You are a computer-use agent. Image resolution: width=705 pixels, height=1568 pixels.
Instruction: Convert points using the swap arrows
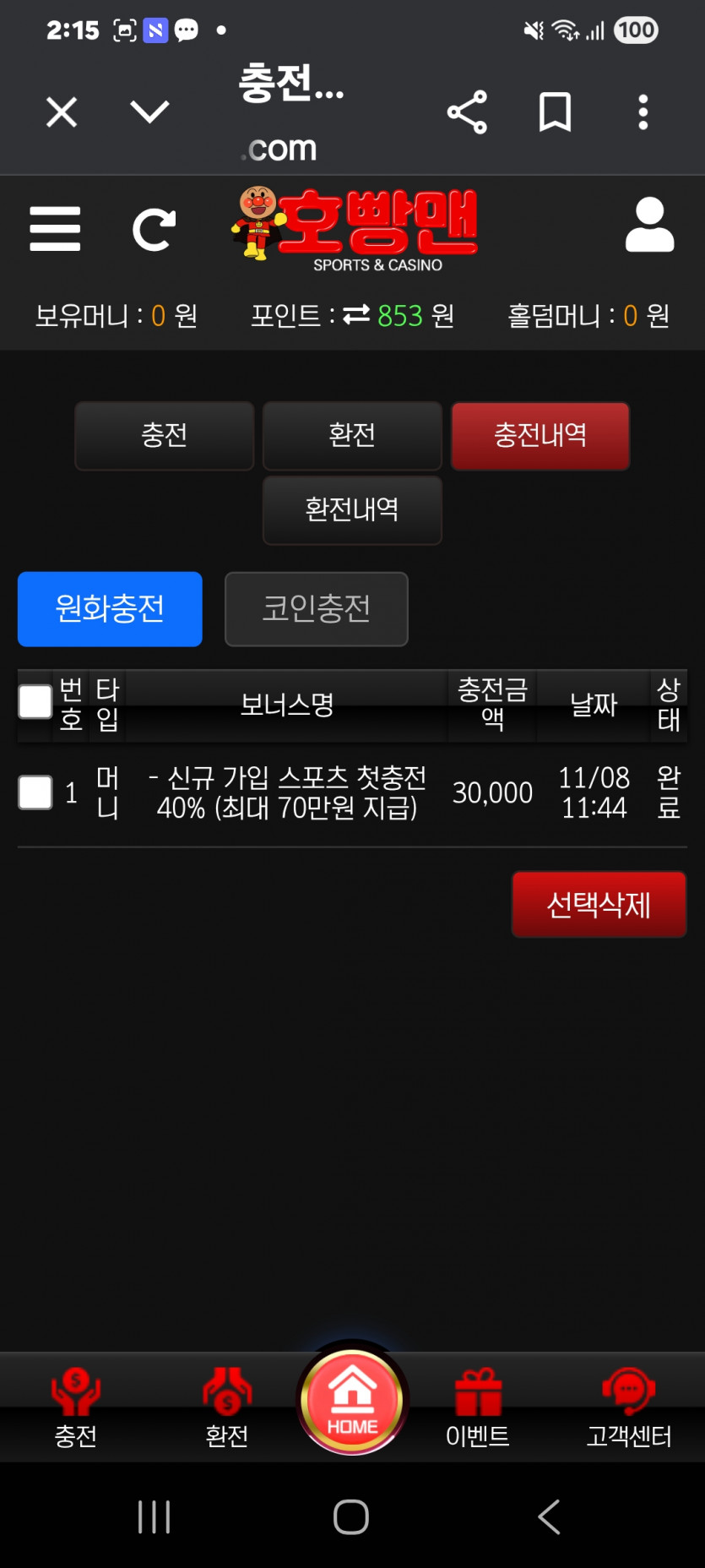coord(356,315)
